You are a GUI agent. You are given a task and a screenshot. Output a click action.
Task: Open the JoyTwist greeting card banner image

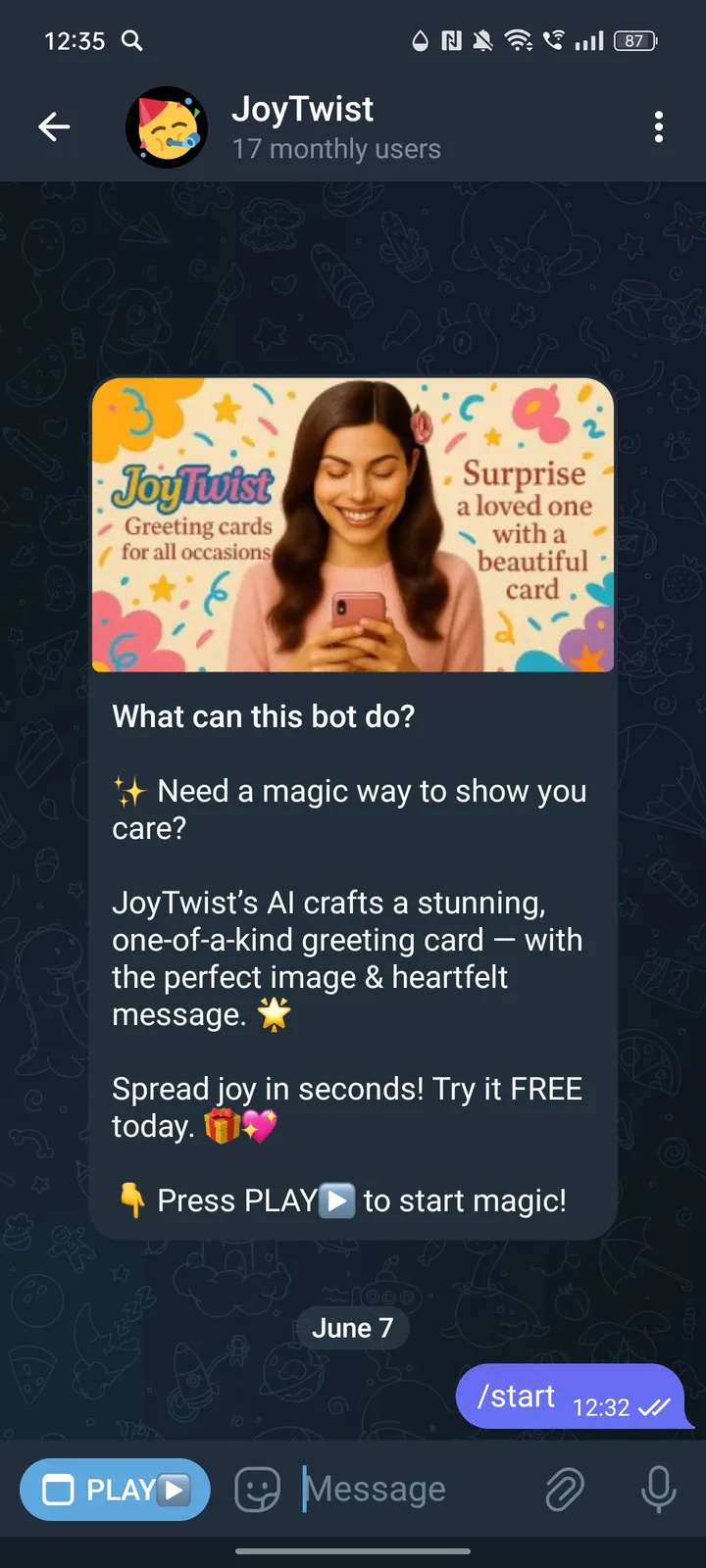pyautogui.click(x=353, y=525)
